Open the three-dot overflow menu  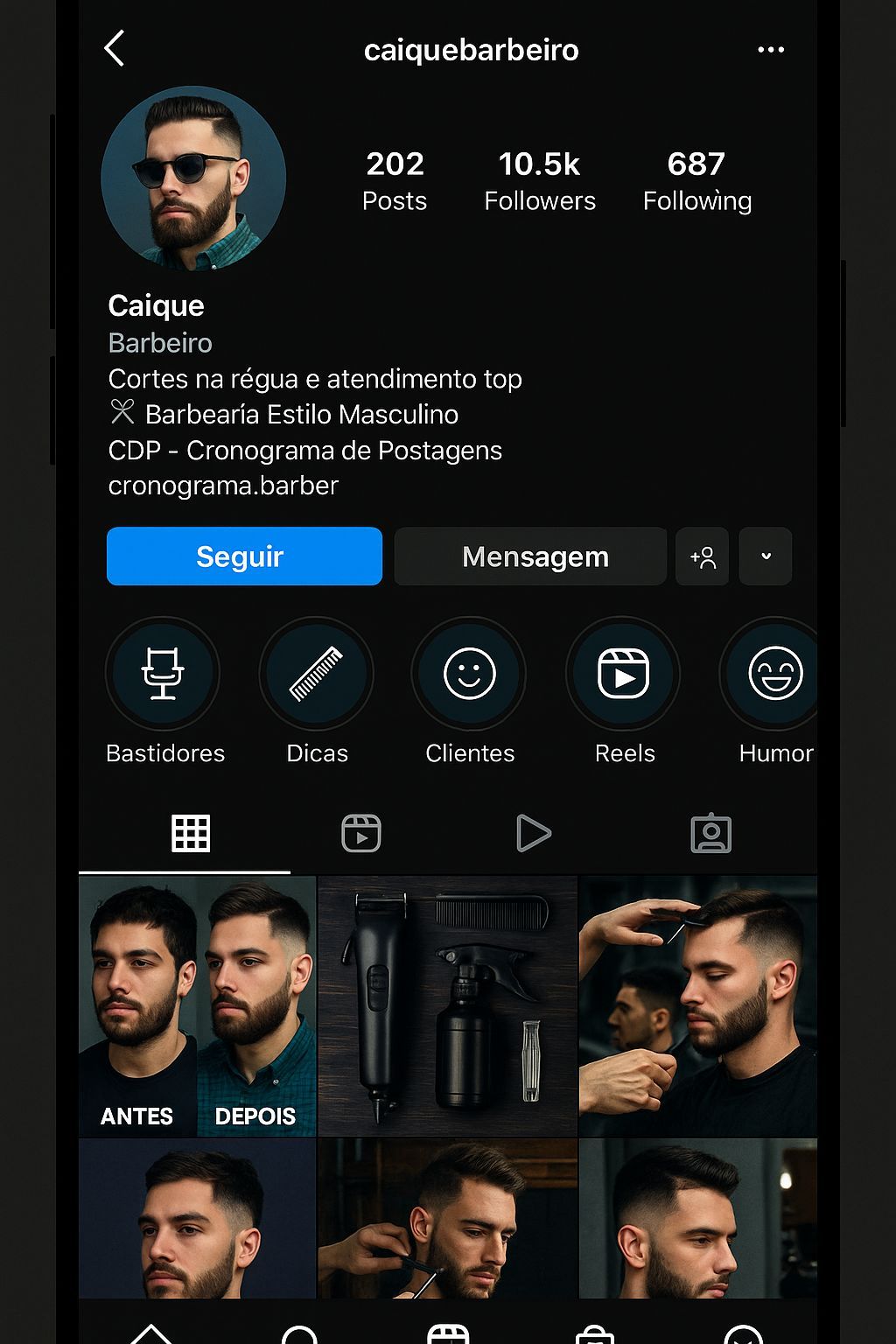(770, 50)
